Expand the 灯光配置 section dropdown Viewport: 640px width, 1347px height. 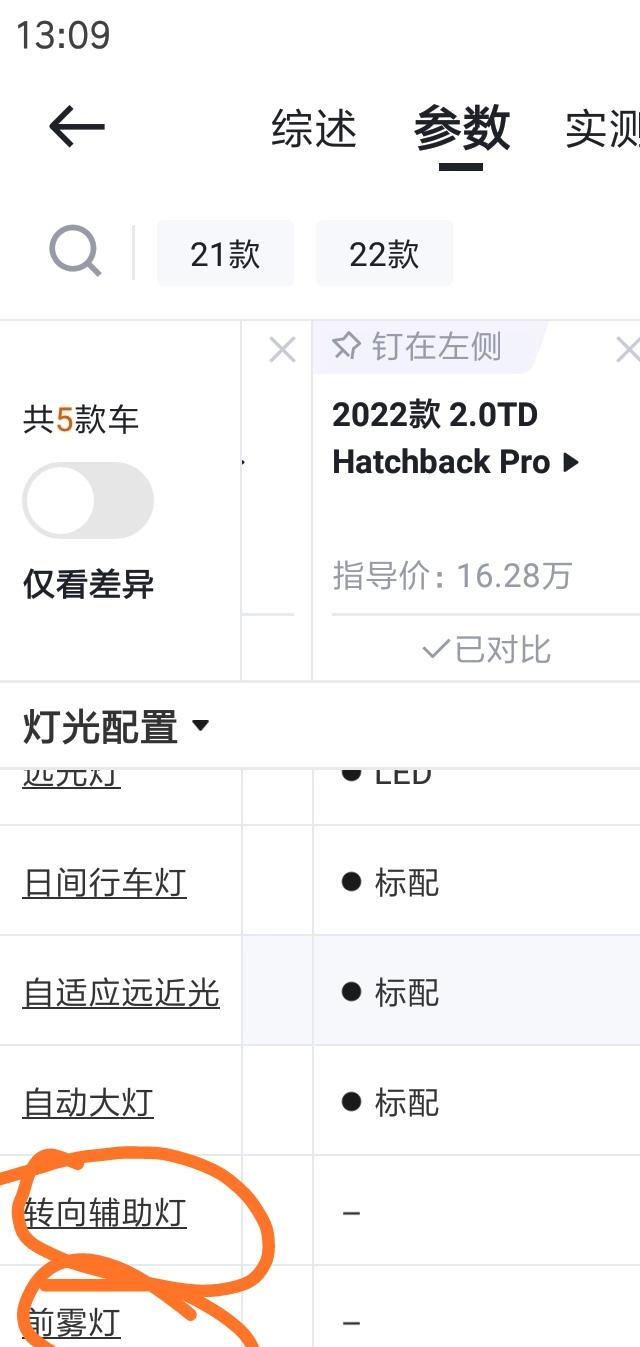click(x=116, y=727)
